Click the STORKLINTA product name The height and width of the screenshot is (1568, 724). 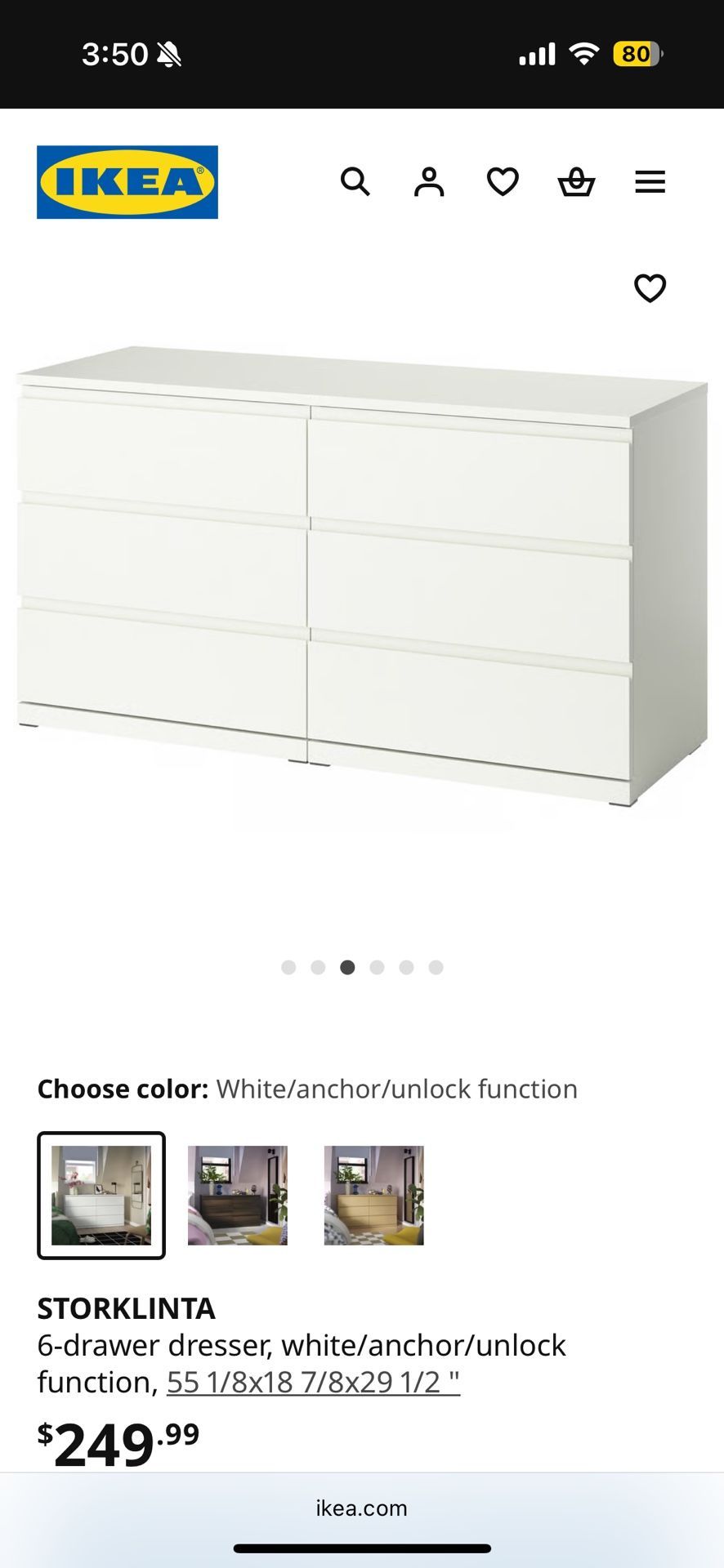126,1308
